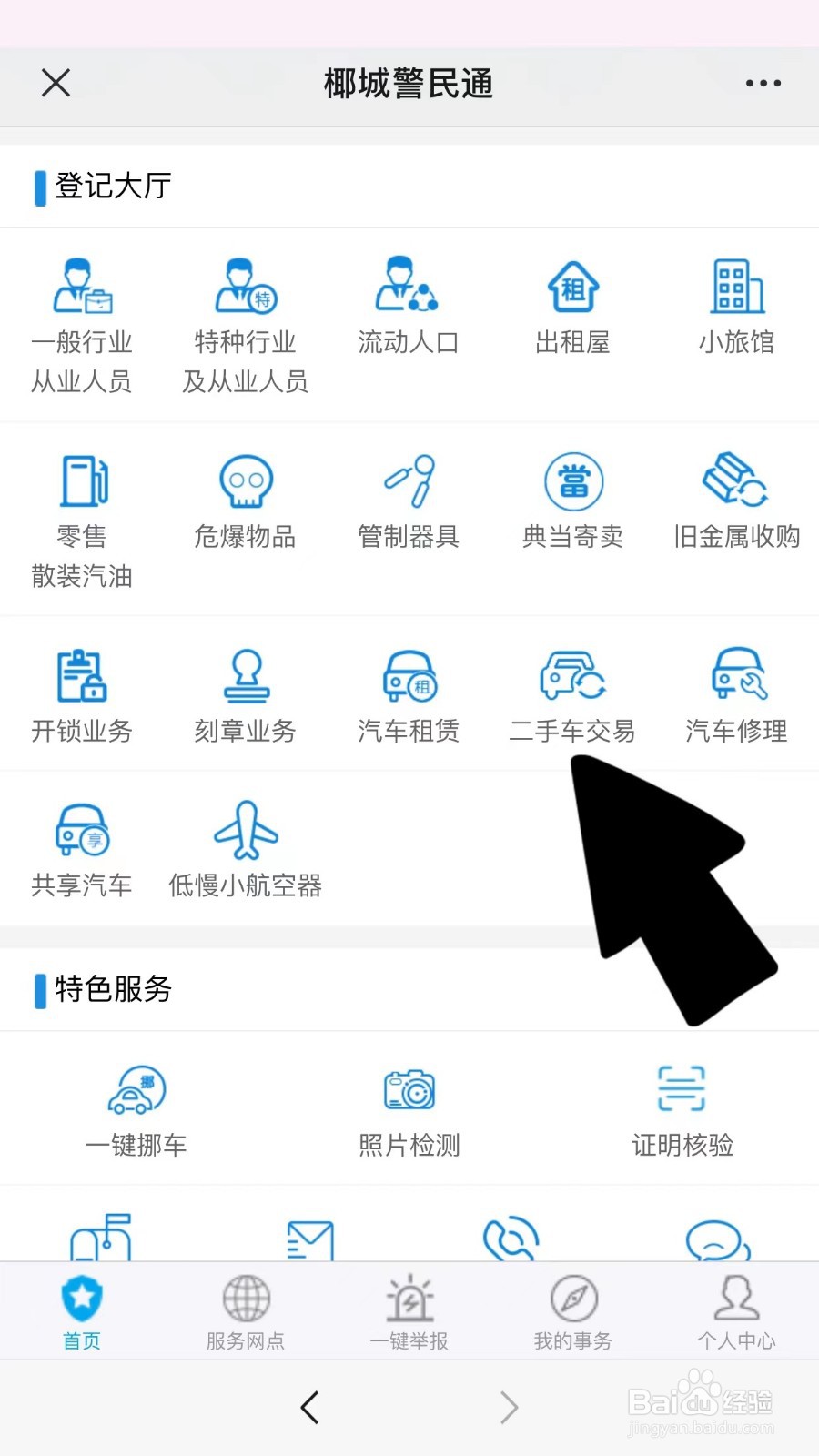Viewport: 819px width, 1456px height.
Task: Open the 一键举报 reporting feature
Action: pos(409,1310)
